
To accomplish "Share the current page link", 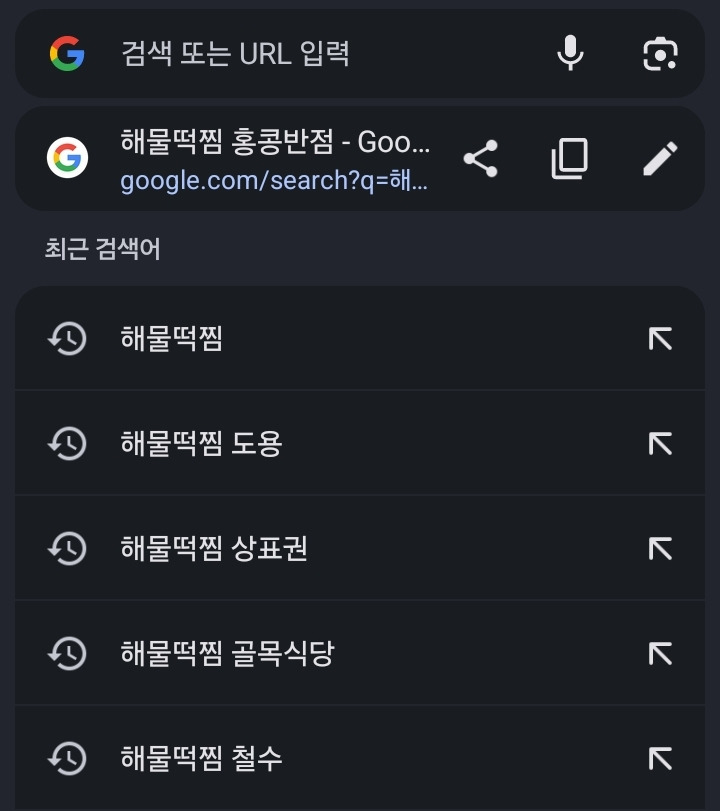I will [x=481, y=158].
